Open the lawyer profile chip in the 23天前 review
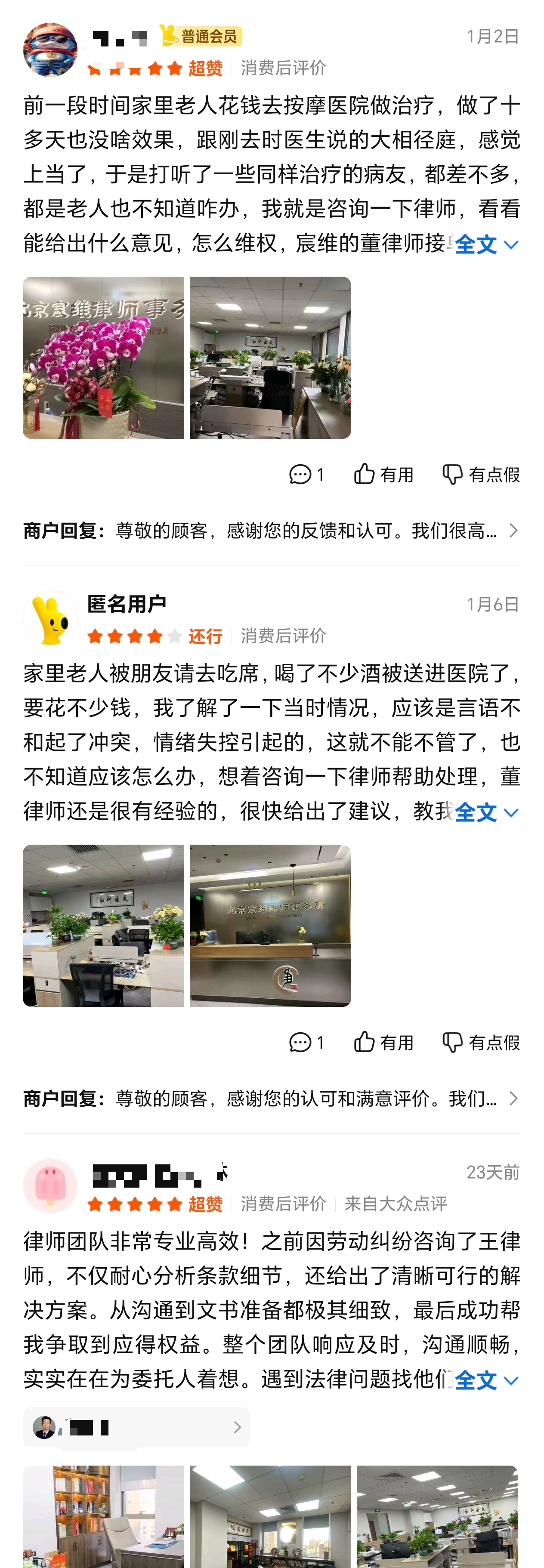The height and width of the screenshot is (1568, 544). point(136,1427)
